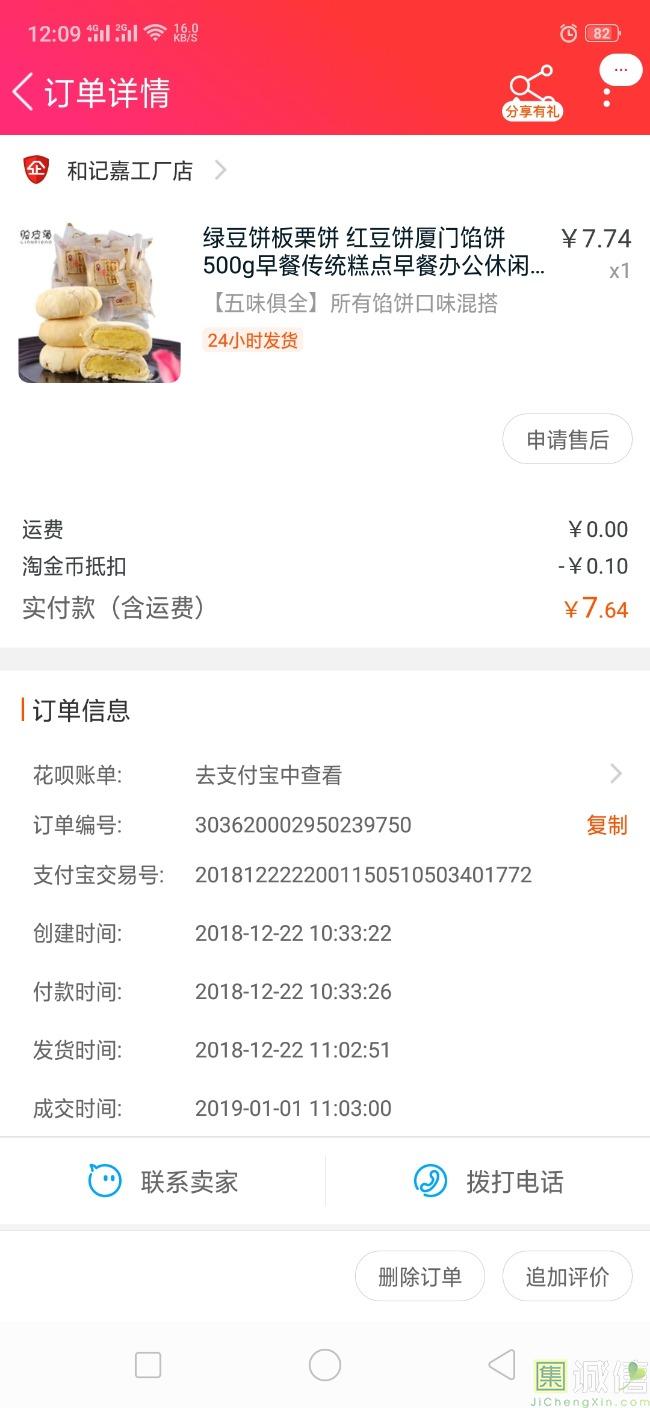Screen dimensions: 650x1408
Task: Open the overflow menu
Action: pos(607,93)
